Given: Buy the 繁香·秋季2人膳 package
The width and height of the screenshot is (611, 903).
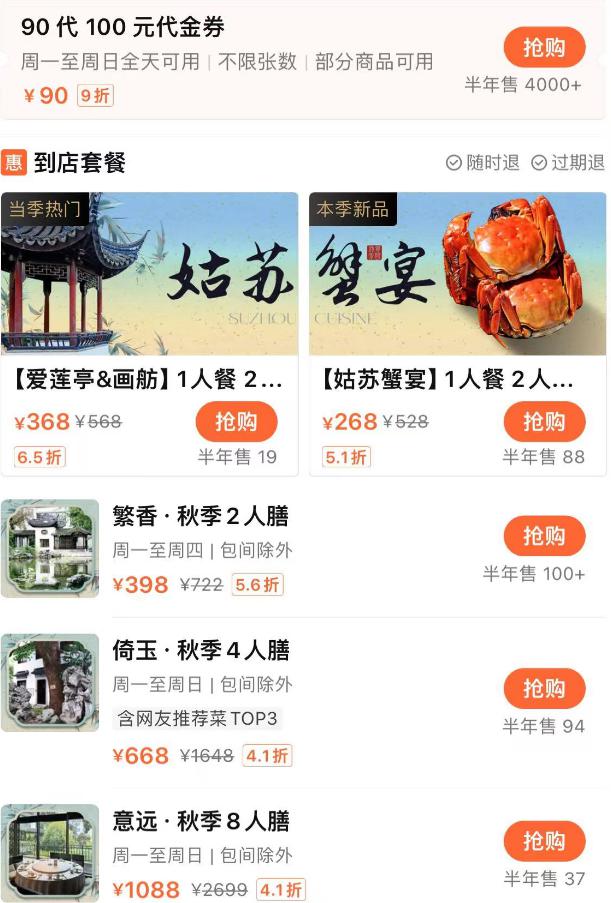Looking at the screenshot, I should (543, 536).
